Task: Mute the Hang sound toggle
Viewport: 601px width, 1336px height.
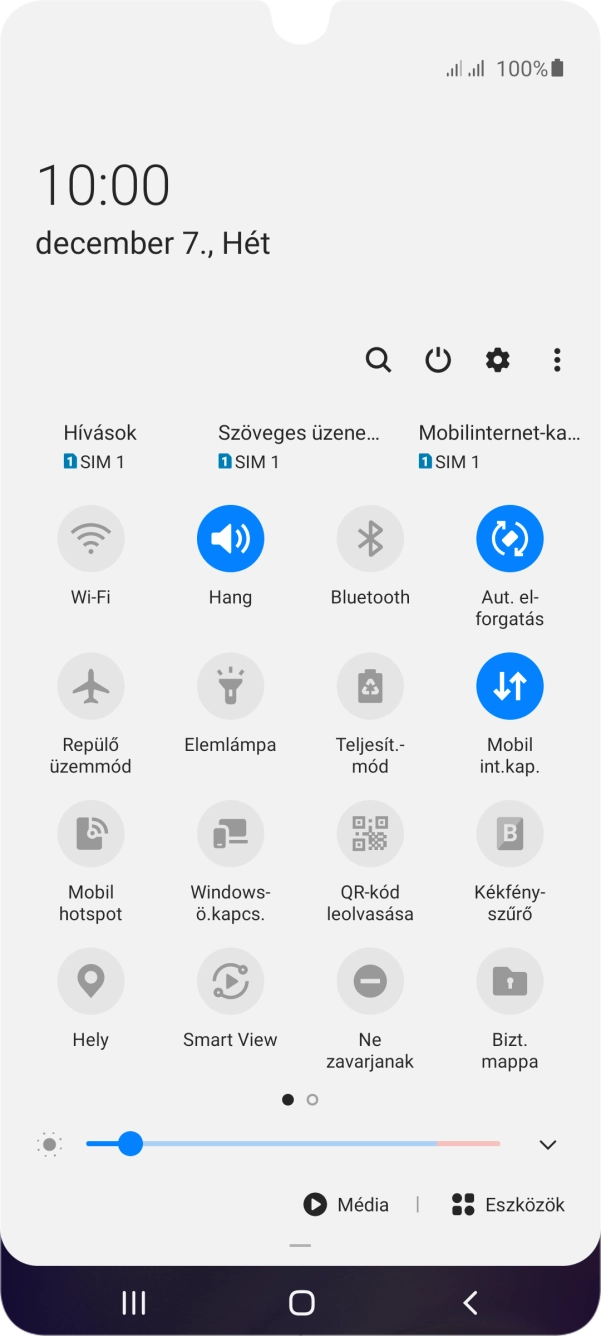Action: [x=230, y=539]
